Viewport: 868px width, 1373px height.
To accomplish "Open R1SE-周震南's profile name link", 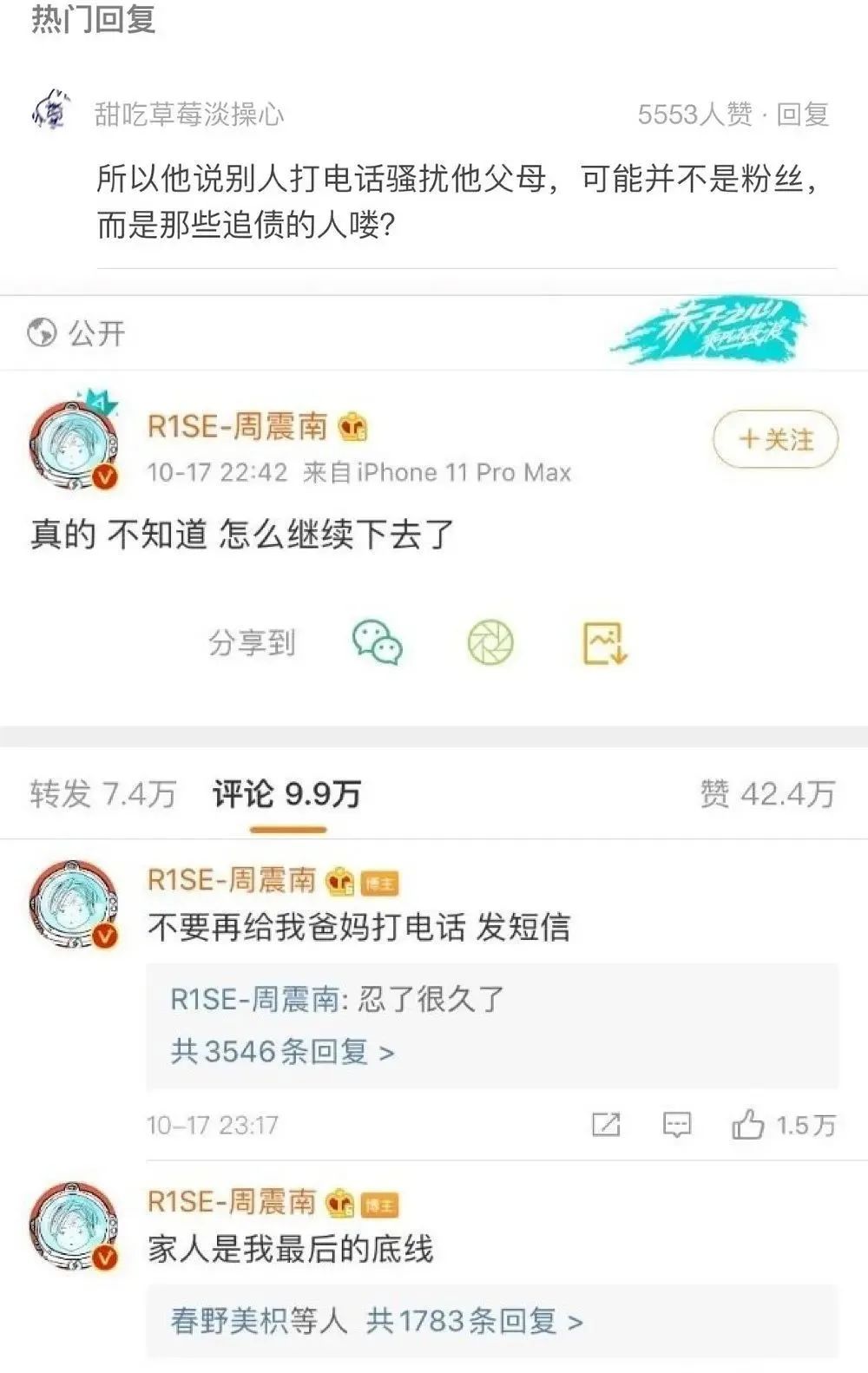I will point(235,428).
